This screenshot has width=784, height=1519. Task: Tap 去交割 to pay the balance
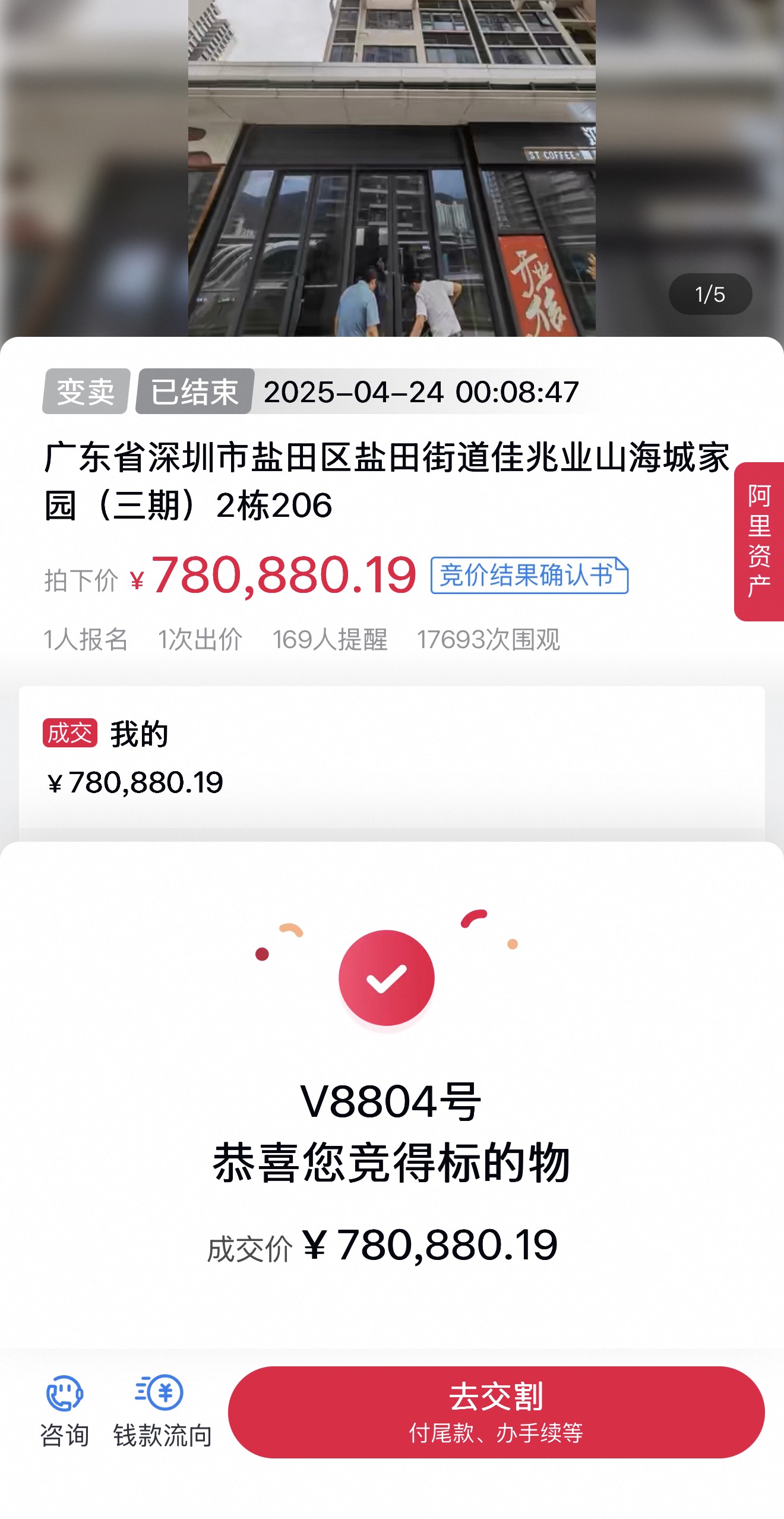[x=496, y=1411]
